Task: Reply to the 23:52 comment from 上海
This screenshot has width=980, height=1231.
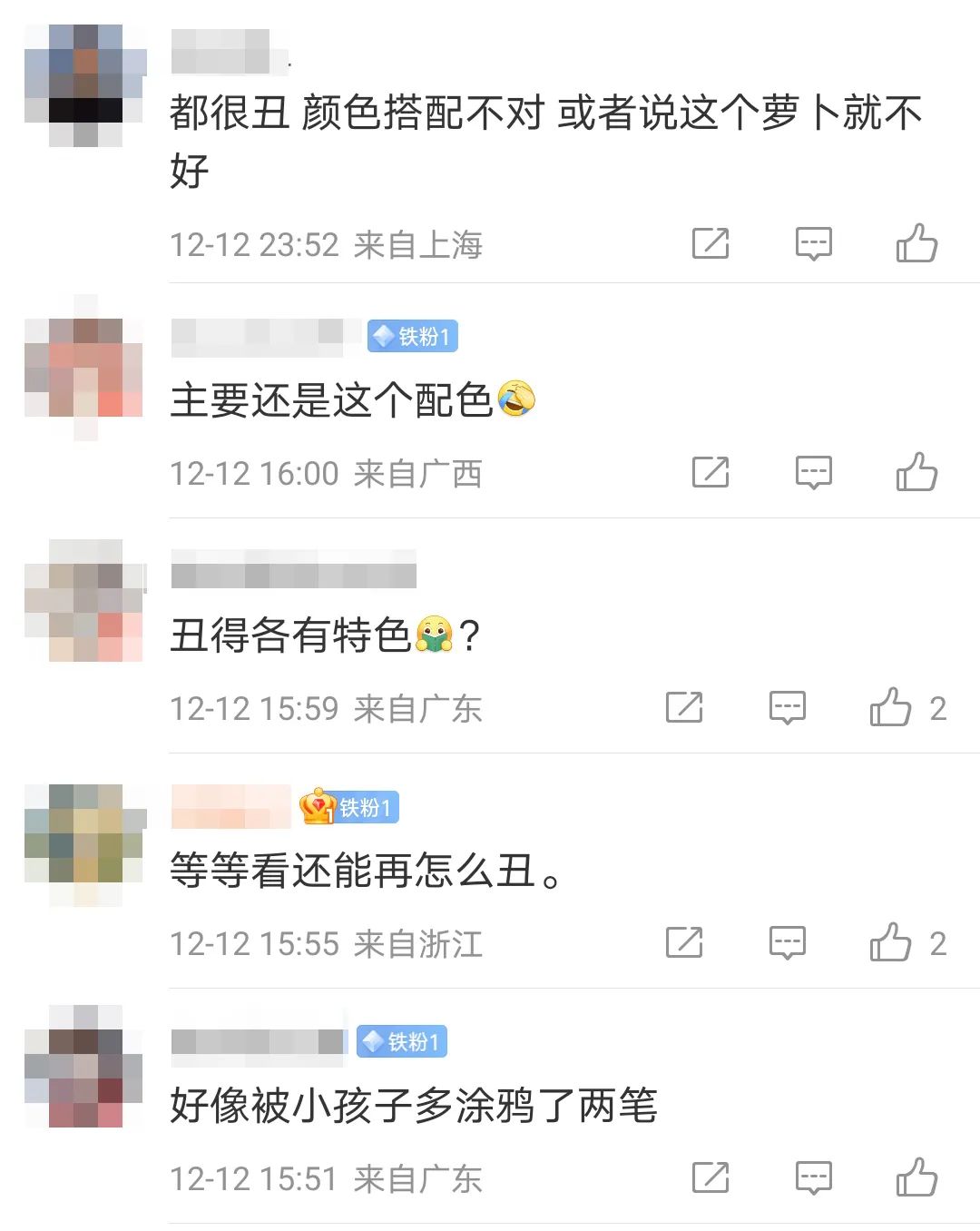Action: pyautogui.click(x=813, y=243)
